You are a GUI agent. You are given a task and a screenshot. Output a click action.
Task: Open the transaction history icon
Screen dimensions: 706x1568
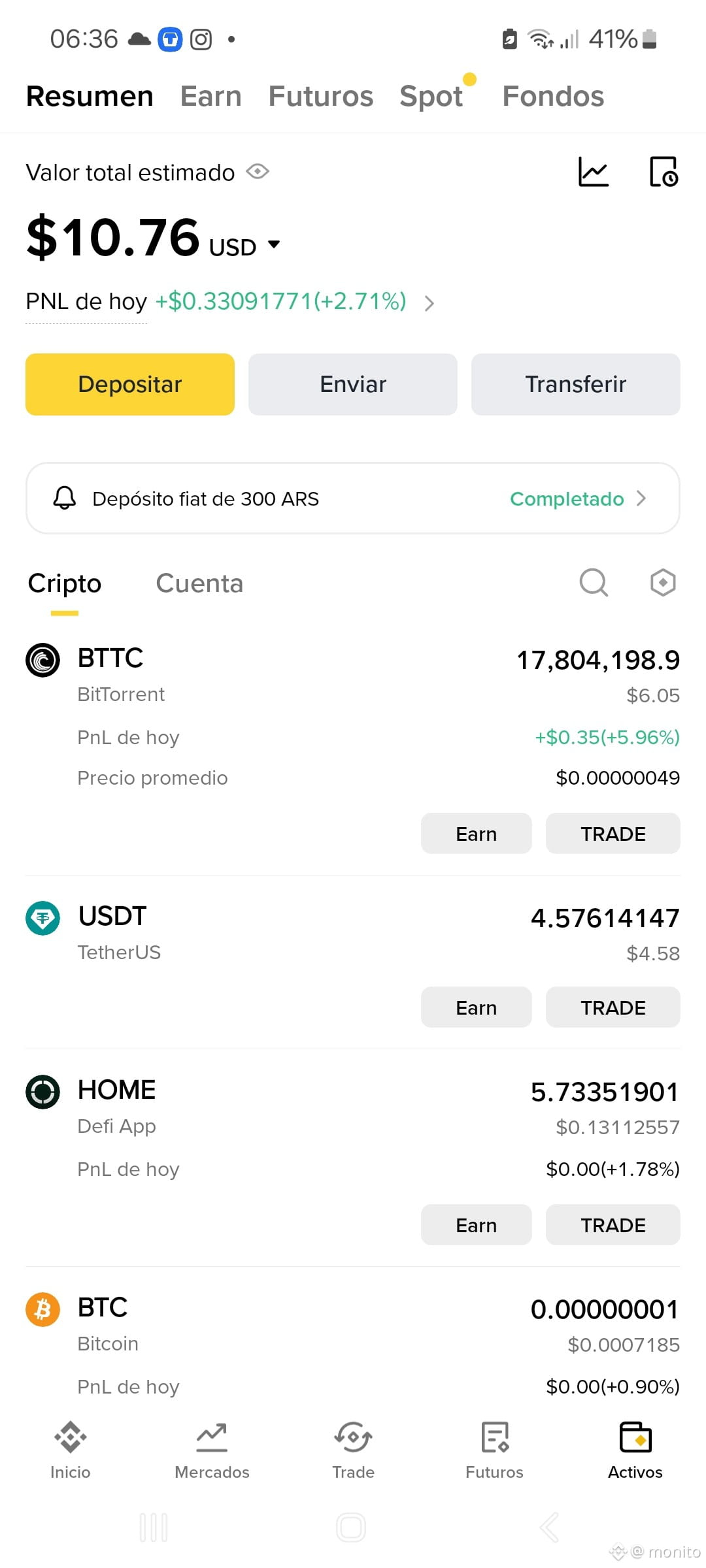pos(664,172)
